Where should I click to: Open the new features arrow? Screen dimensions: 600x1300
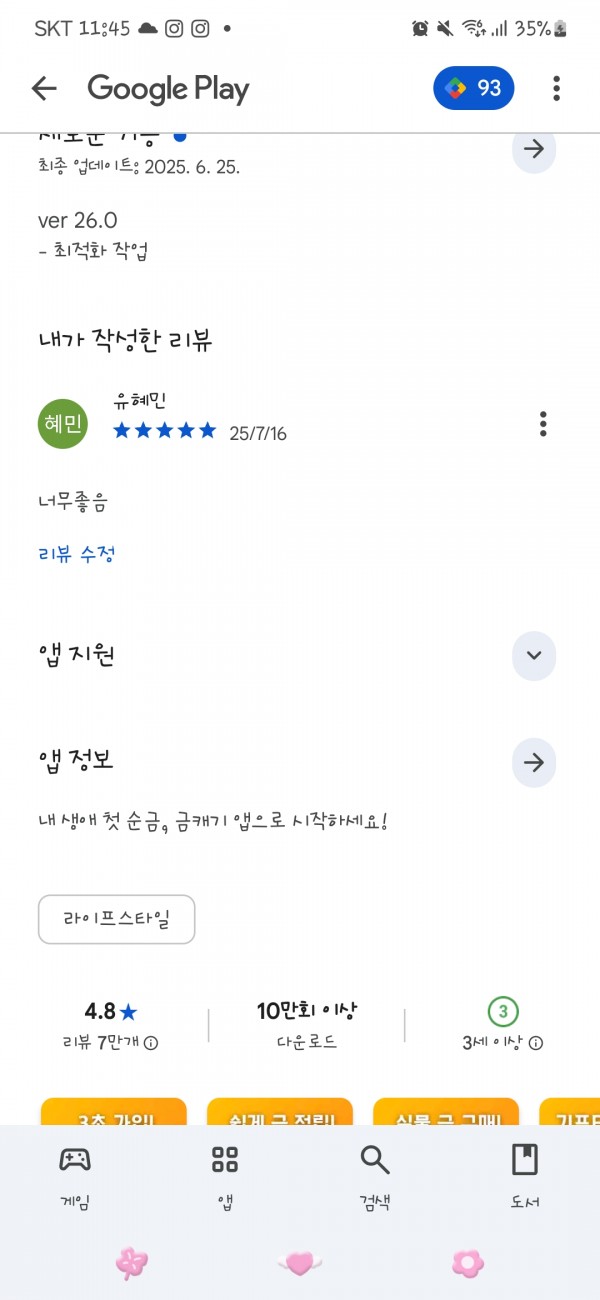534,150
